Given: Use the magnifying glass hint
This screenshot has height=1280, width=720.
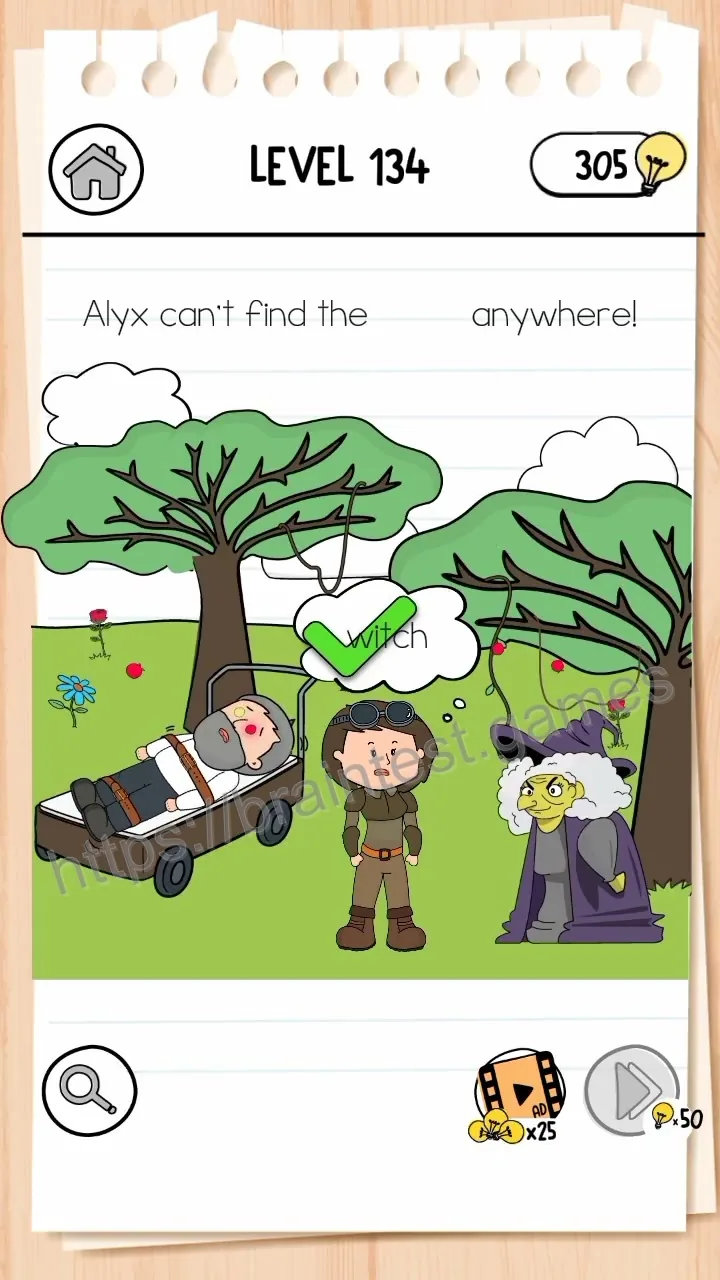Looking at the screenshot, I should [90, 1091].
